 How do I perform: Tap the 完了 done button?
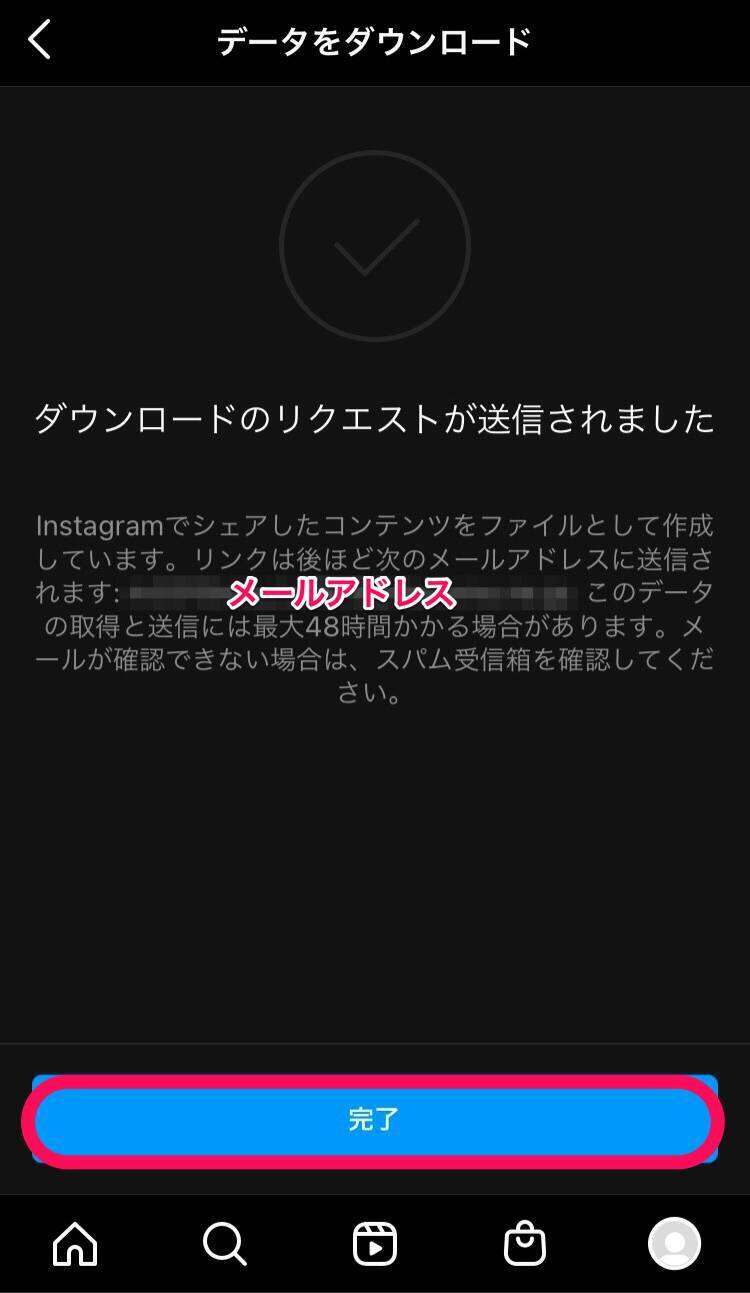tap(374, 1120)
